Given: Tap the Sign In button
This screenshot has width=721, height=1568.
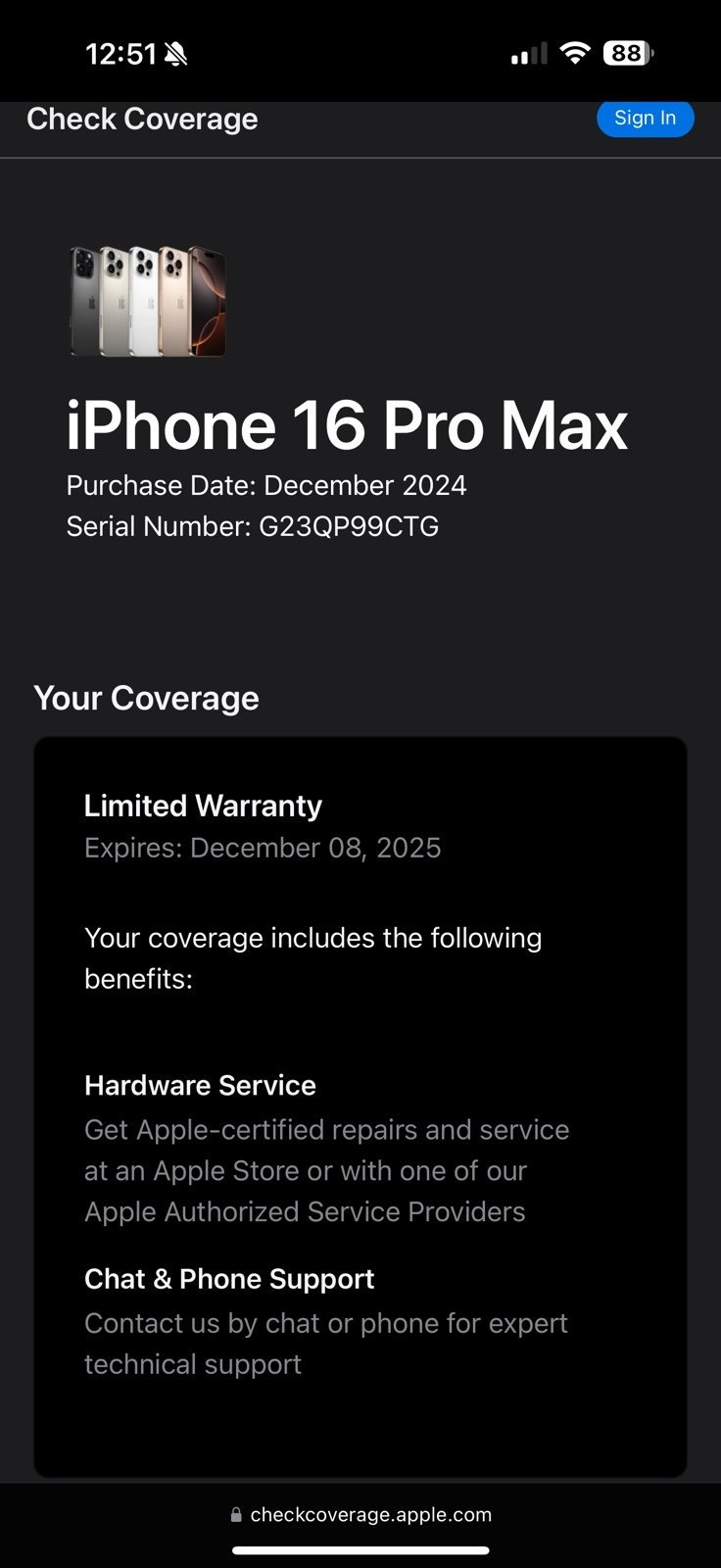Looking at the screenshot, I should click(x=645, y=119).
